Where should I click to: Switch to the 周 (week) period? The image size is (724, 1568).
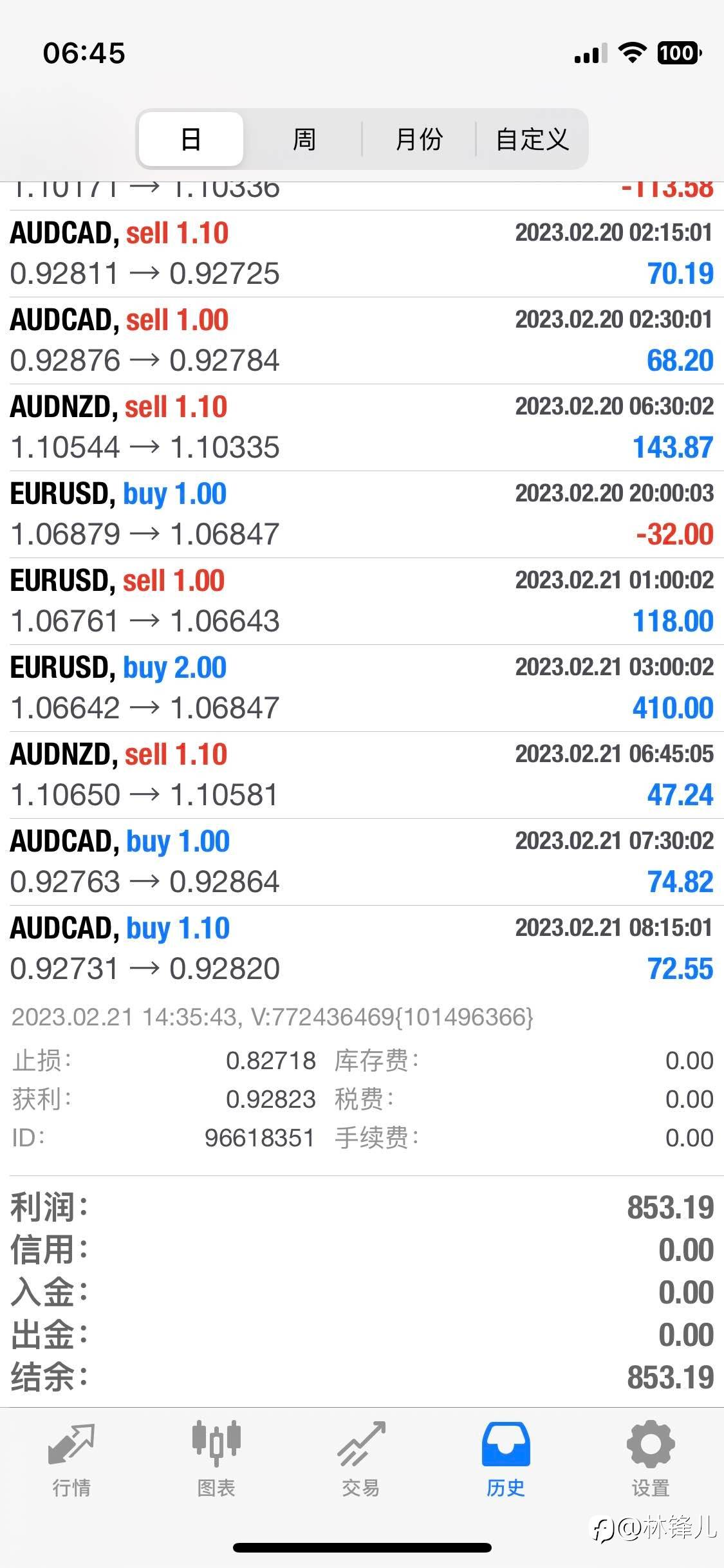pyautogui.click(x=304, y=139)
